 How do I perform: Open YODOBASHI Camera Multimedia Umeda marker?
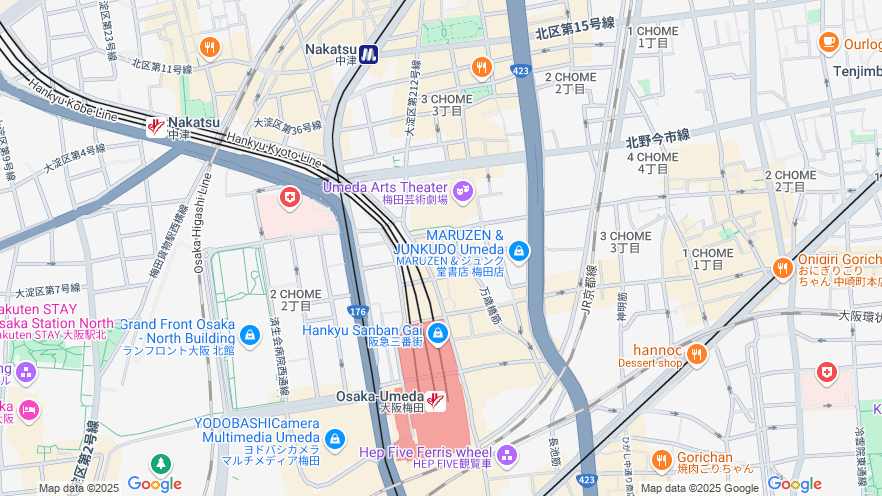pos(334,439)
